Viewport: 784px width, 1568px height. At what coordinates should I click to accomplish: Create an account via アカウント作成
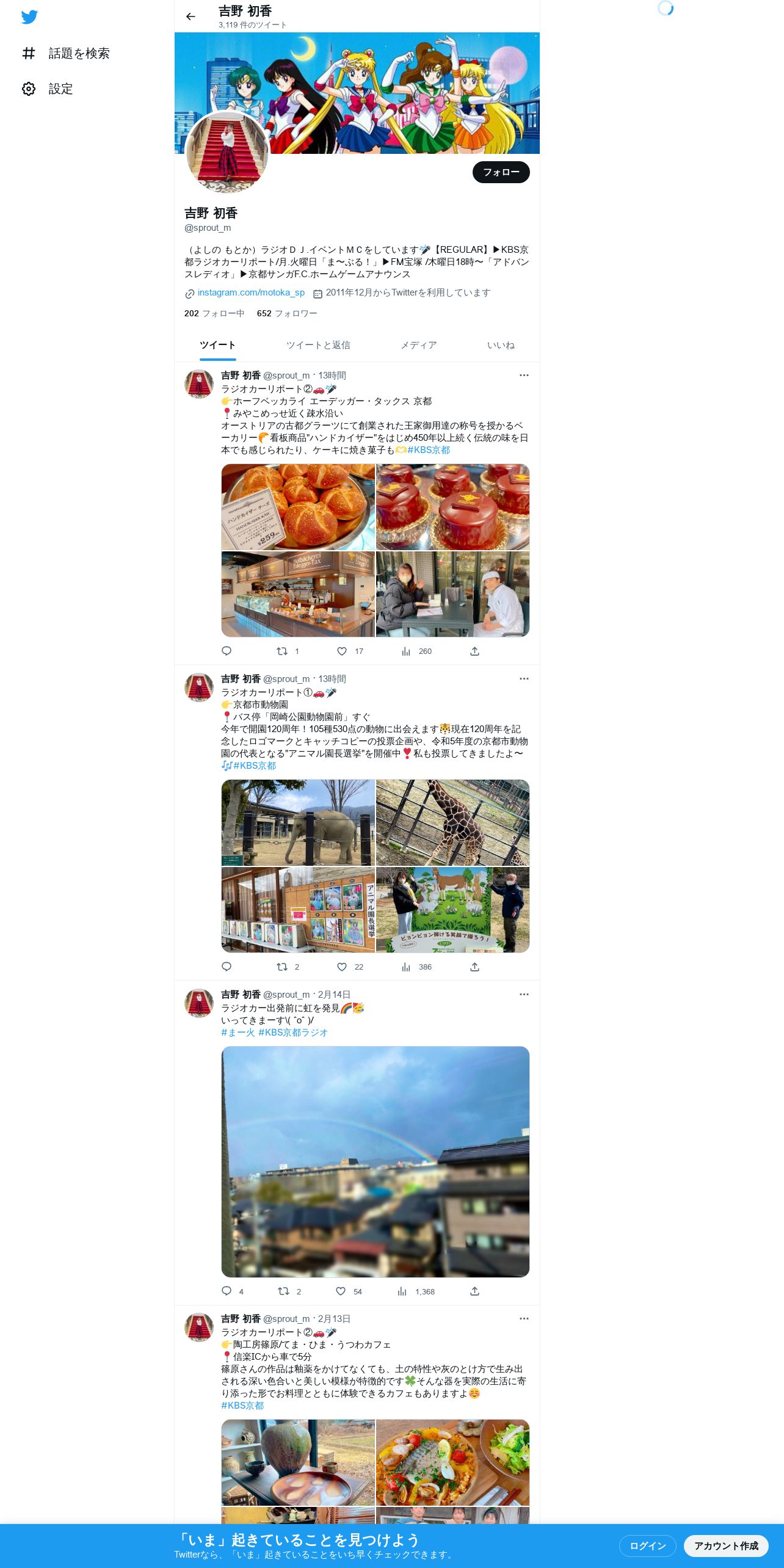pyautogui.click(x=726, y=1545)
